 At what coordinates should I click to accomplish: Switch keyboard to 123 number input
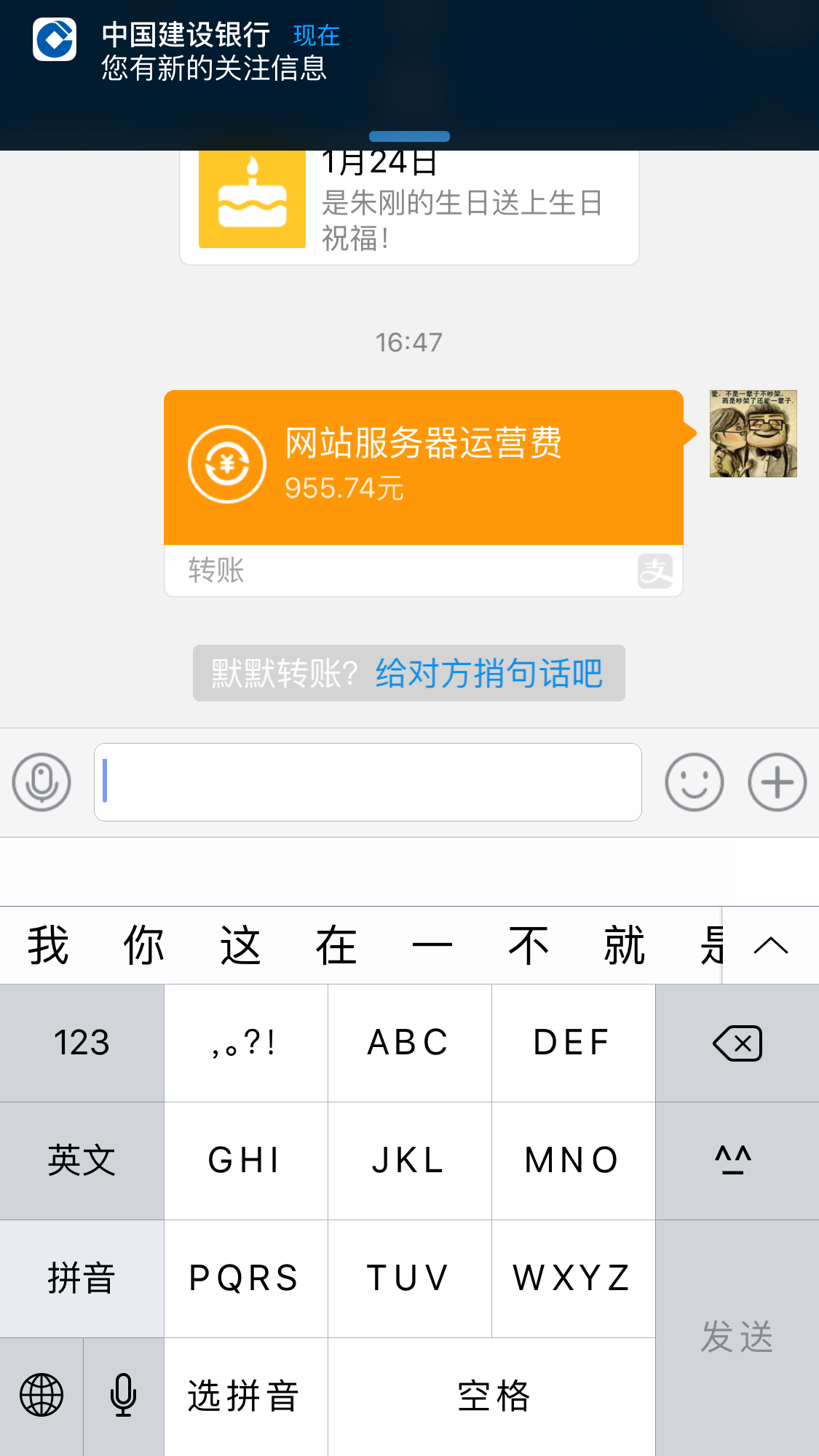point(82,1043)
